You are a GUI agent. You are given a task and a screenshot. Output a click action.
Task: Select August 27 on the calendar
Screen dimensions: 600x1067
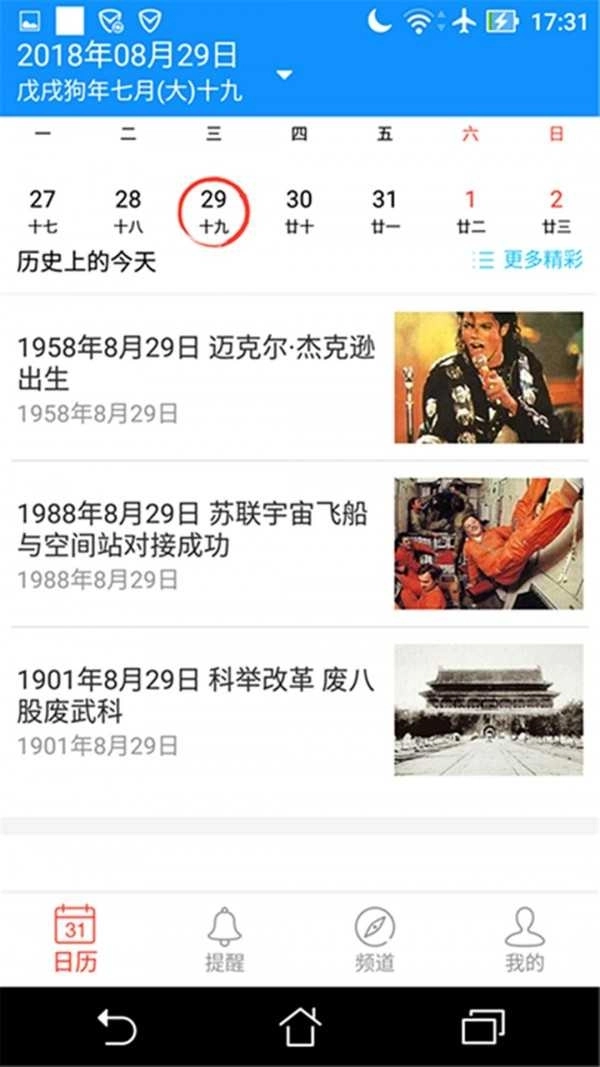43,210
